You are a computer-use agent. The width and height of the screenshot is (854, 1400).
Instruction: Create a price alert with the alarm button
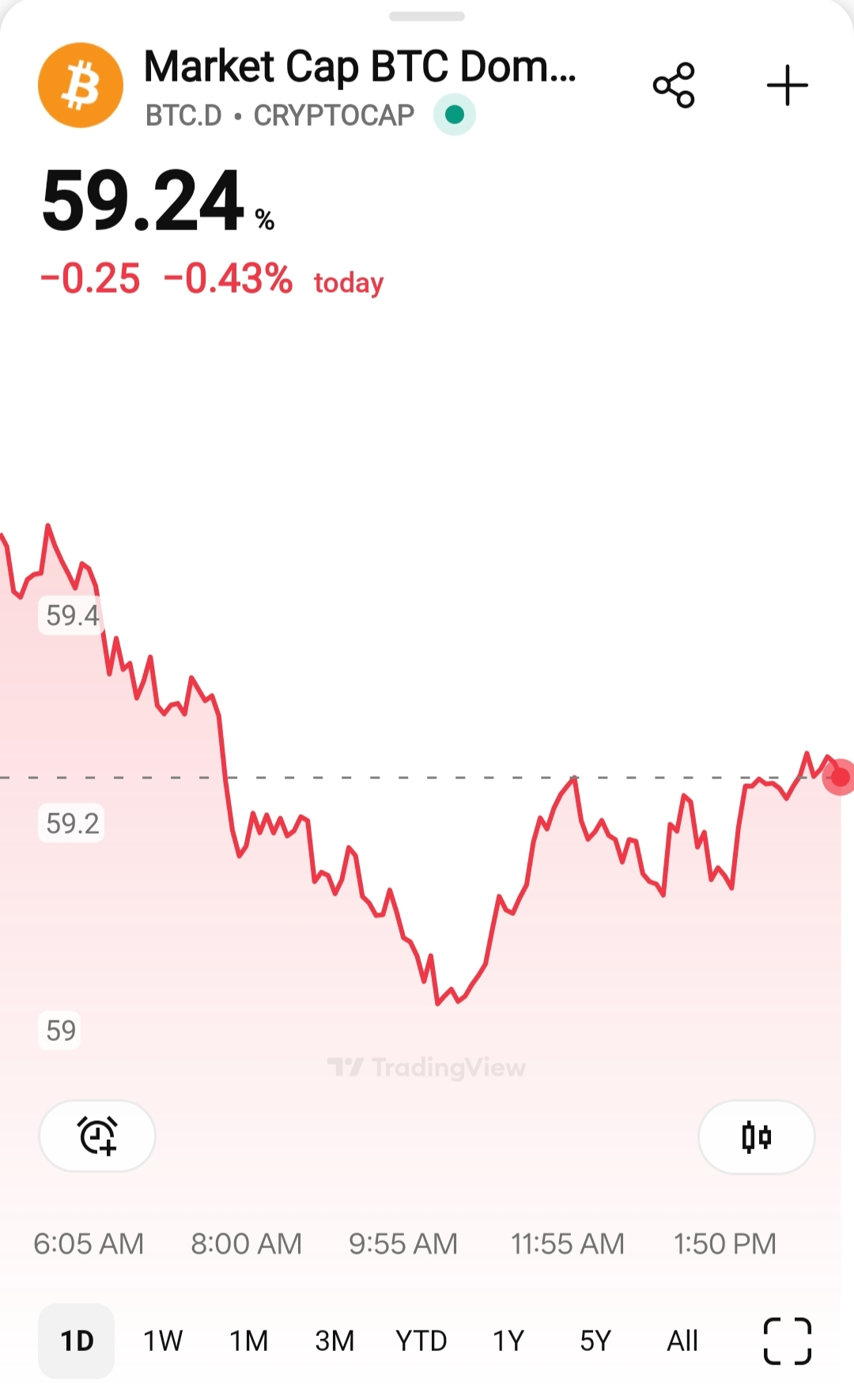tap(97, 1136)
